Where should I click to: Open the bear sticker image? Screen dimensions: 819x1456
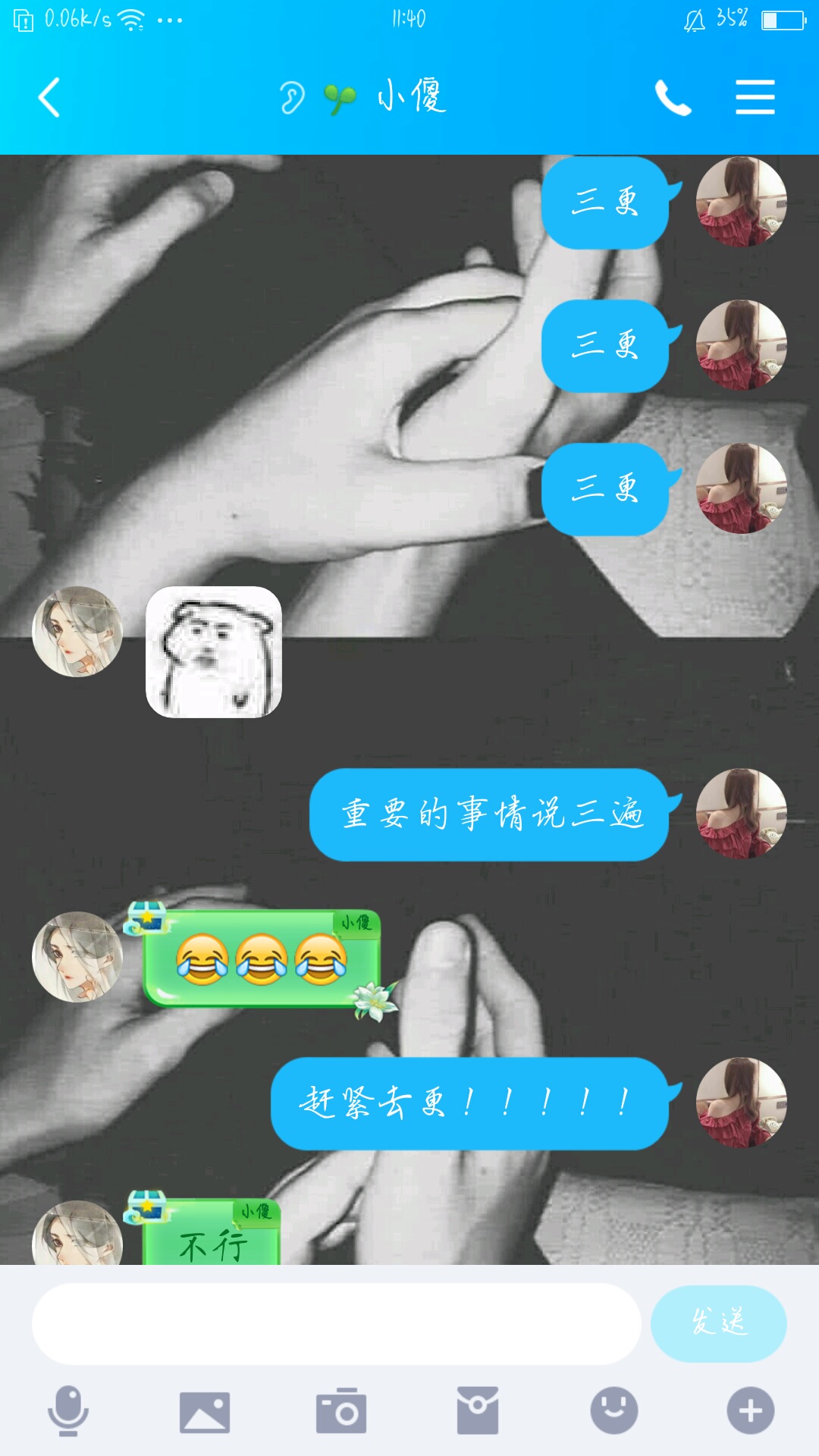214,652
